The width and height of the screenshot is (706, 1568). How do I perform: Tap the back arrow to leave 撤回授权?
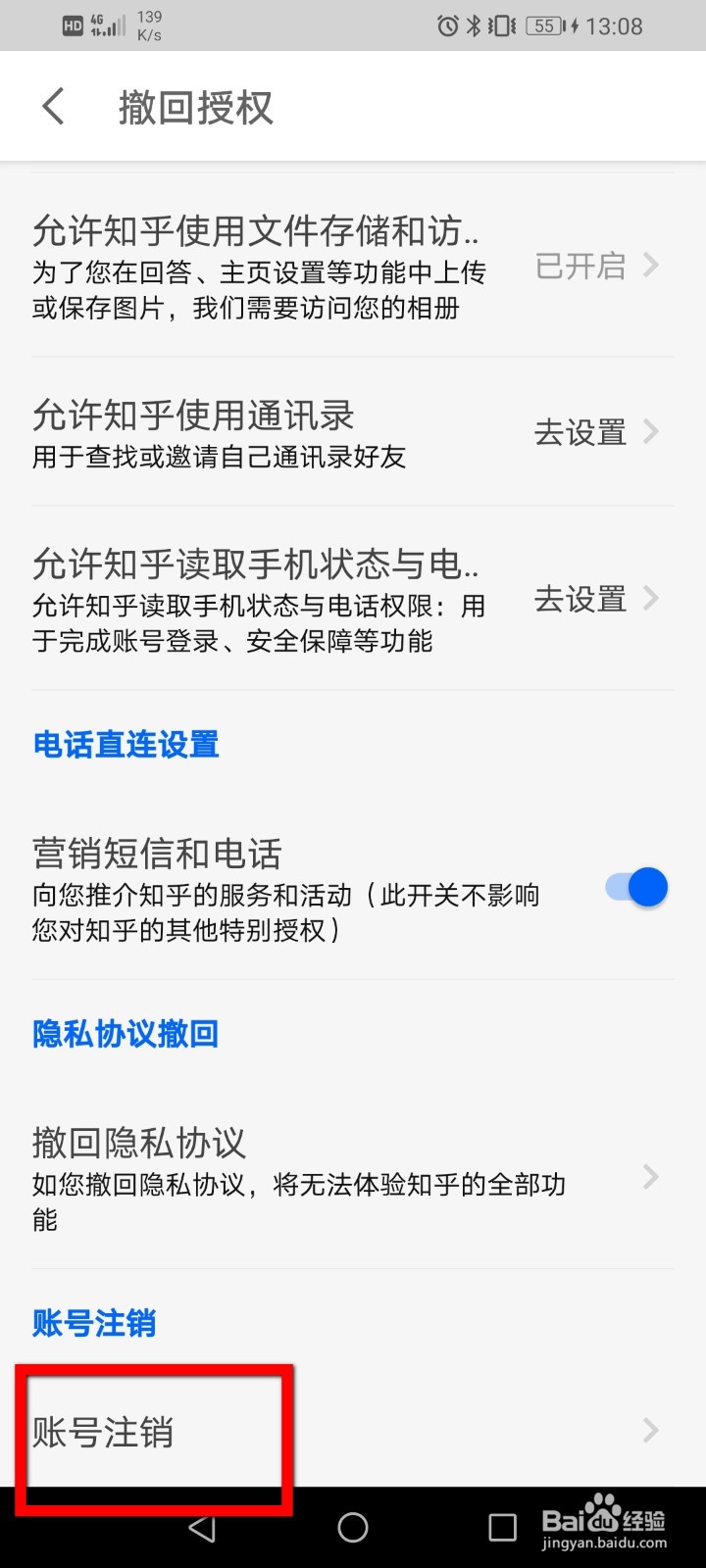coord(52,106)
